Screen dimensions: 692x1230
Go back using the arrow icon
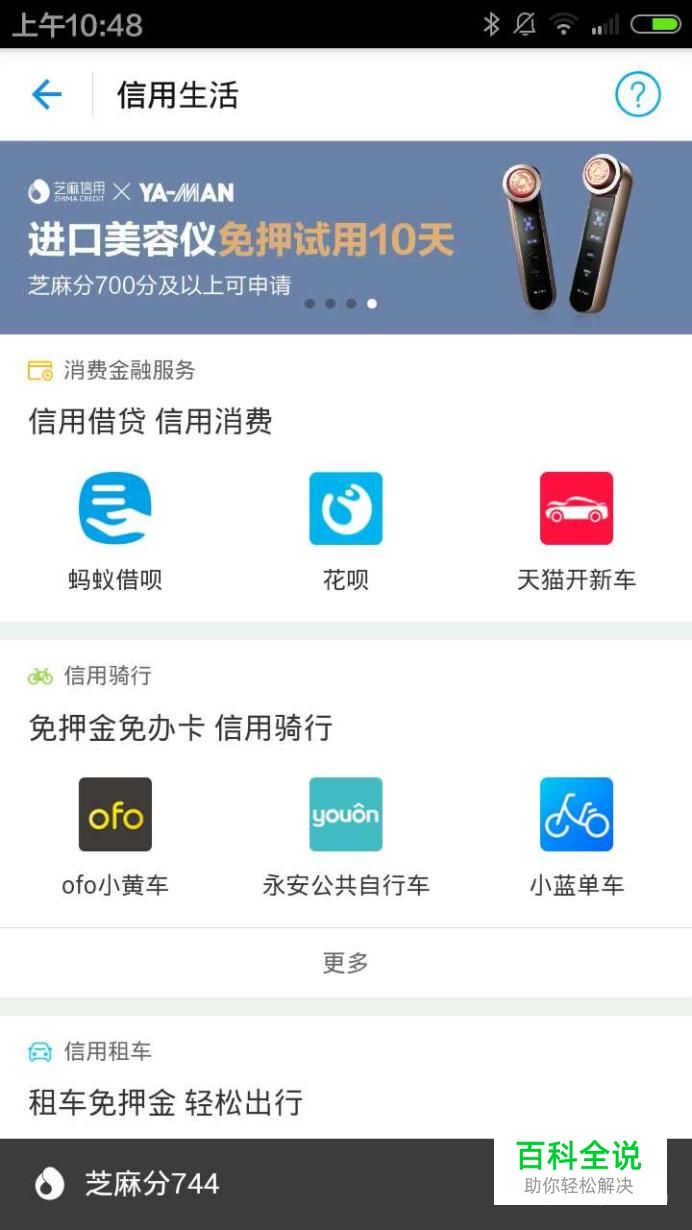point(47,95)
